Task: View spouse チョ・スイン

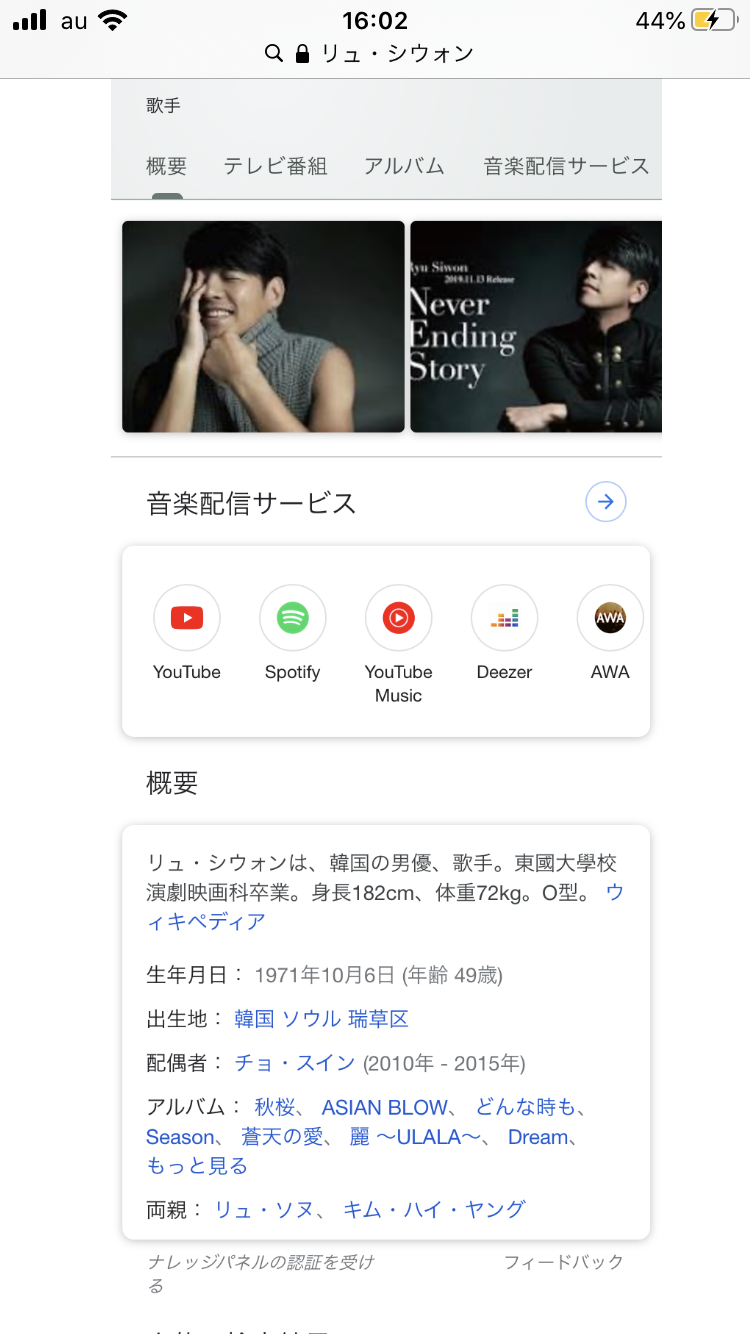Action: tap(295, 1063)
